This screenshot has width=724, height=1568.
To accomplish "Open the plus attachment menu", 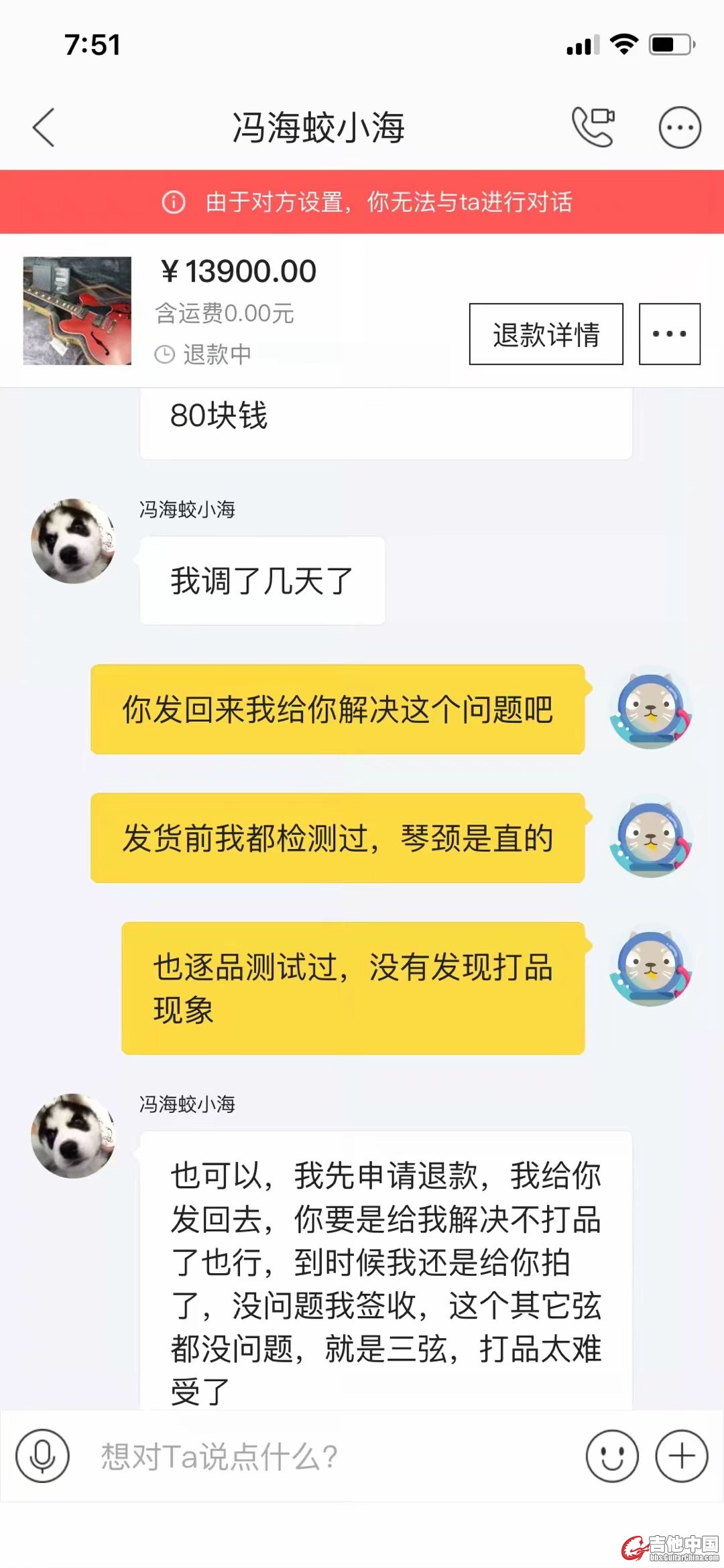I will click(682, 1455).
